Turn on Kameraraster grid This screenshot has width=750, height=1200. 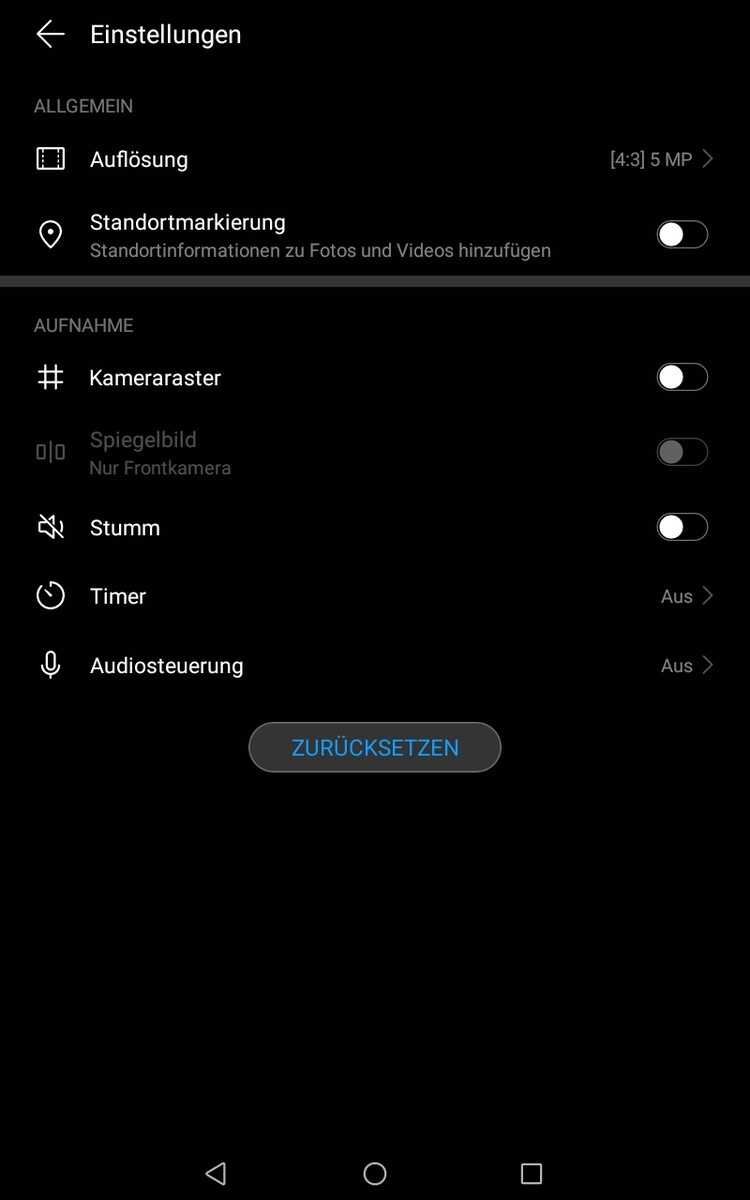[682, 377]
